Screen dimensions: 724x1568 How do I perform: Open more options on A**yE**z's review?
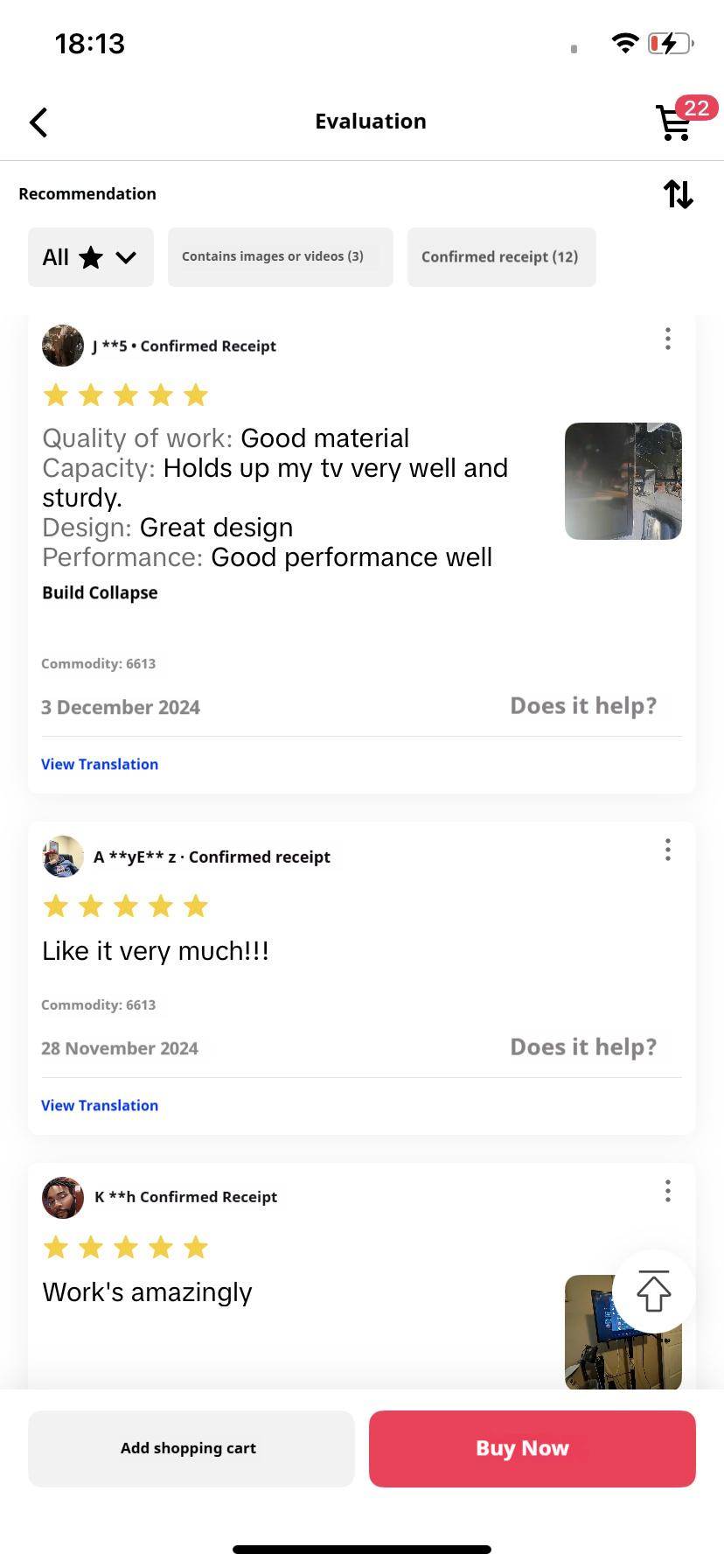tap(668, 850)
